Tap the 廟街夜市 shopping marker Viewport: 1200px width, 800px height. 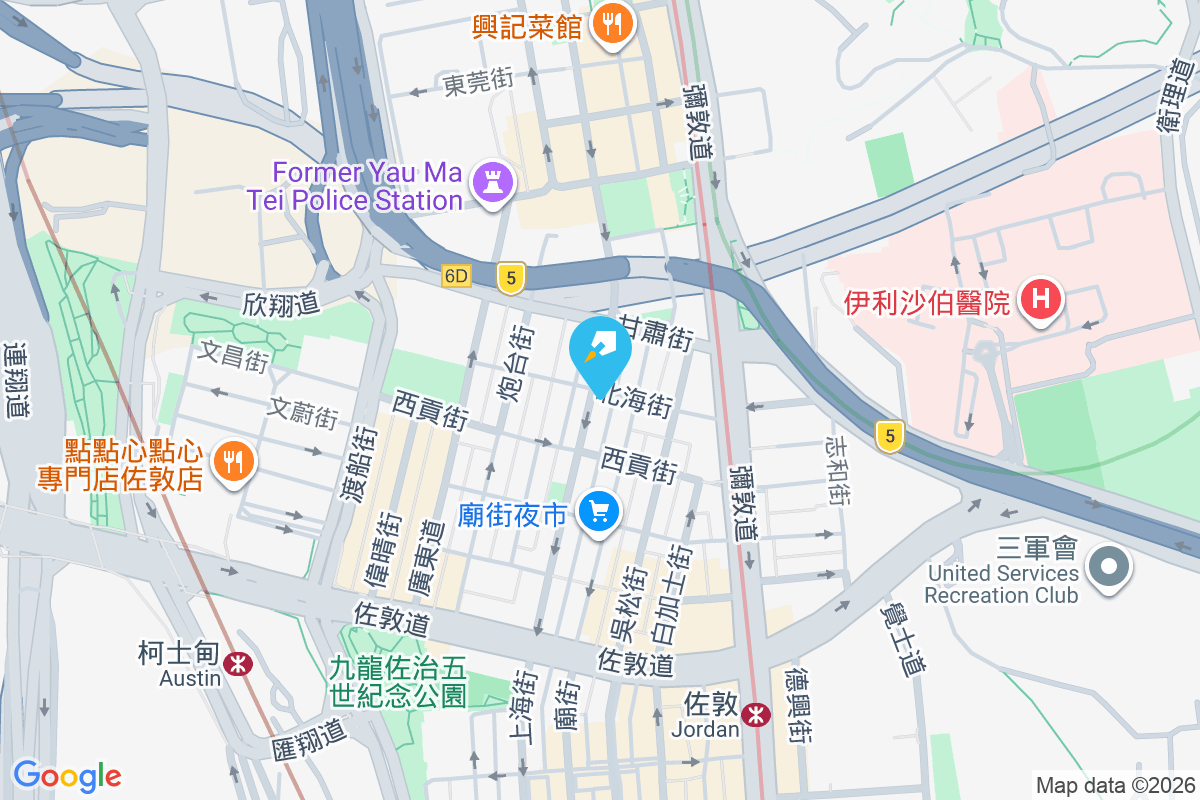599,513
